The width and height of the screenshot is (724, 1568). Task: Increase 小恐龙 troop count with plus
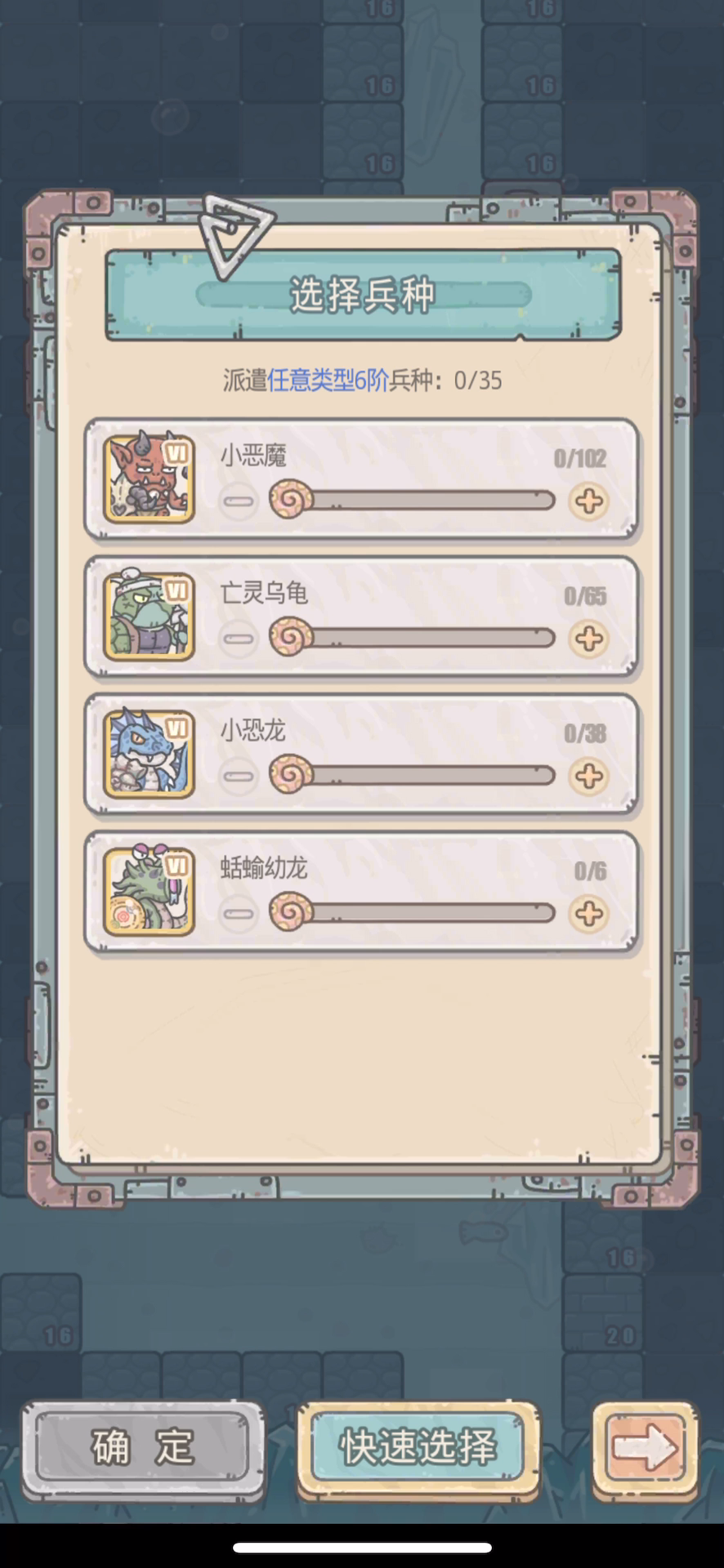(x=588, y=775)
